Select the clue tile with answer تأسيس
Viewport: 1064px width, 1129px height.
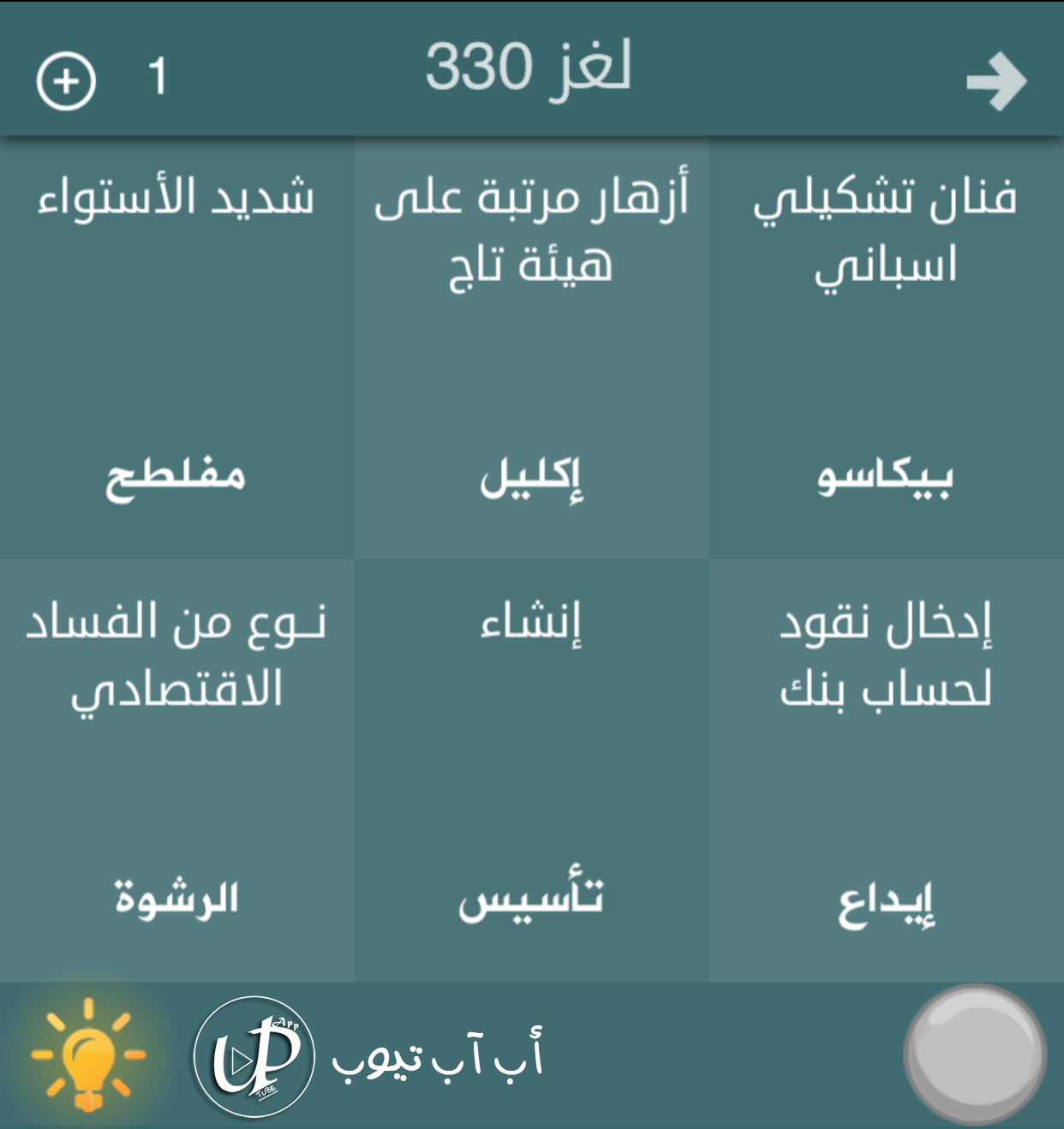[x=531, y=771]
